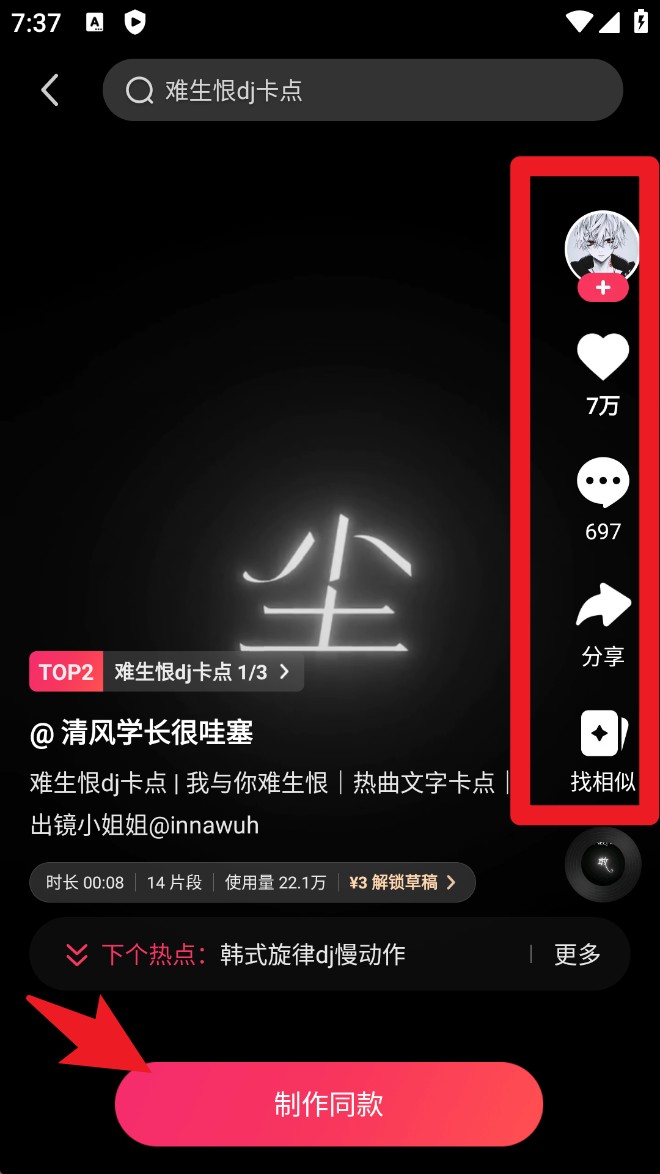Unlock the draft for ¥3
Image resolution: width=660 pixels, height=1174 pixels.
402,883
